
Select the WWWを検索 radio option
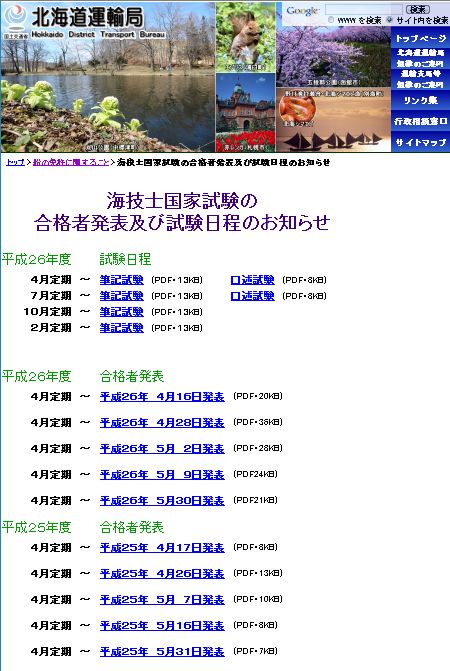click(x=331, y=20)
